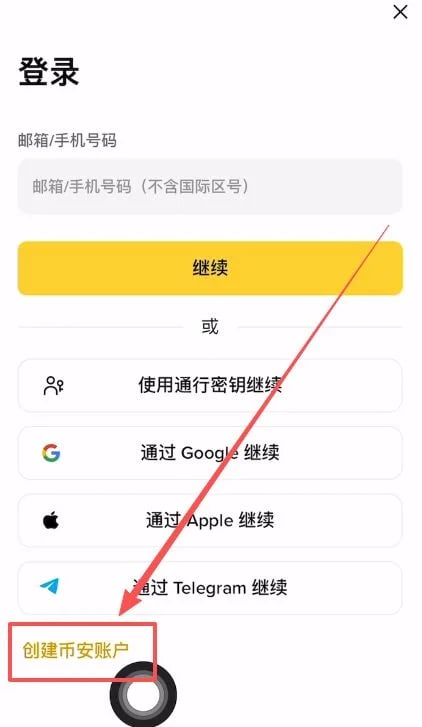Continue with Google login

(x=210, y=453)
